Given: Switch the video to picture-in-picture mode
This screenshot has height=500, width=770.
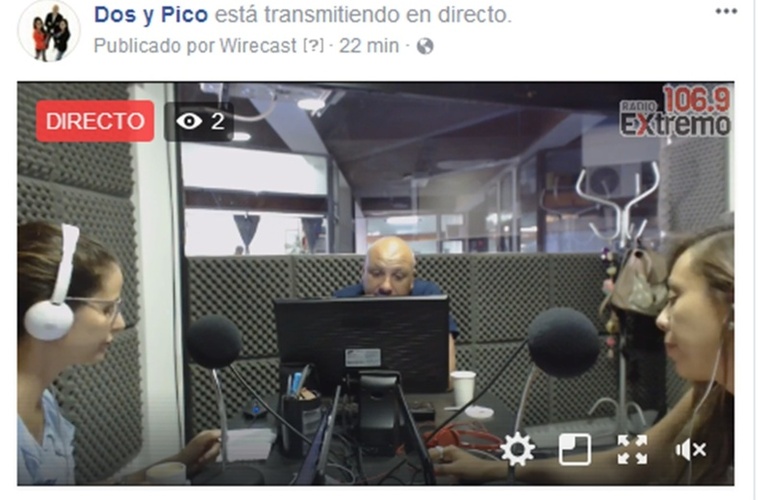Looking at the screenshot, I should point(575,450).
